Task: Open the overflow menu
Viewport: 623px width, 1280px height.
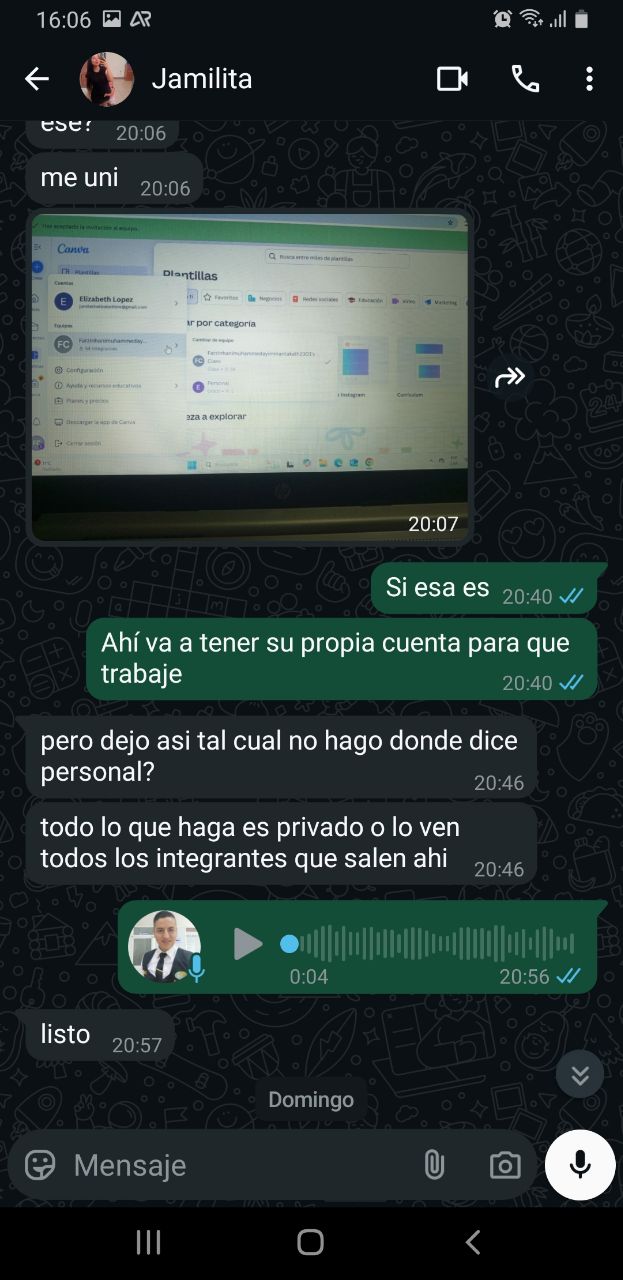Action: 589,79
